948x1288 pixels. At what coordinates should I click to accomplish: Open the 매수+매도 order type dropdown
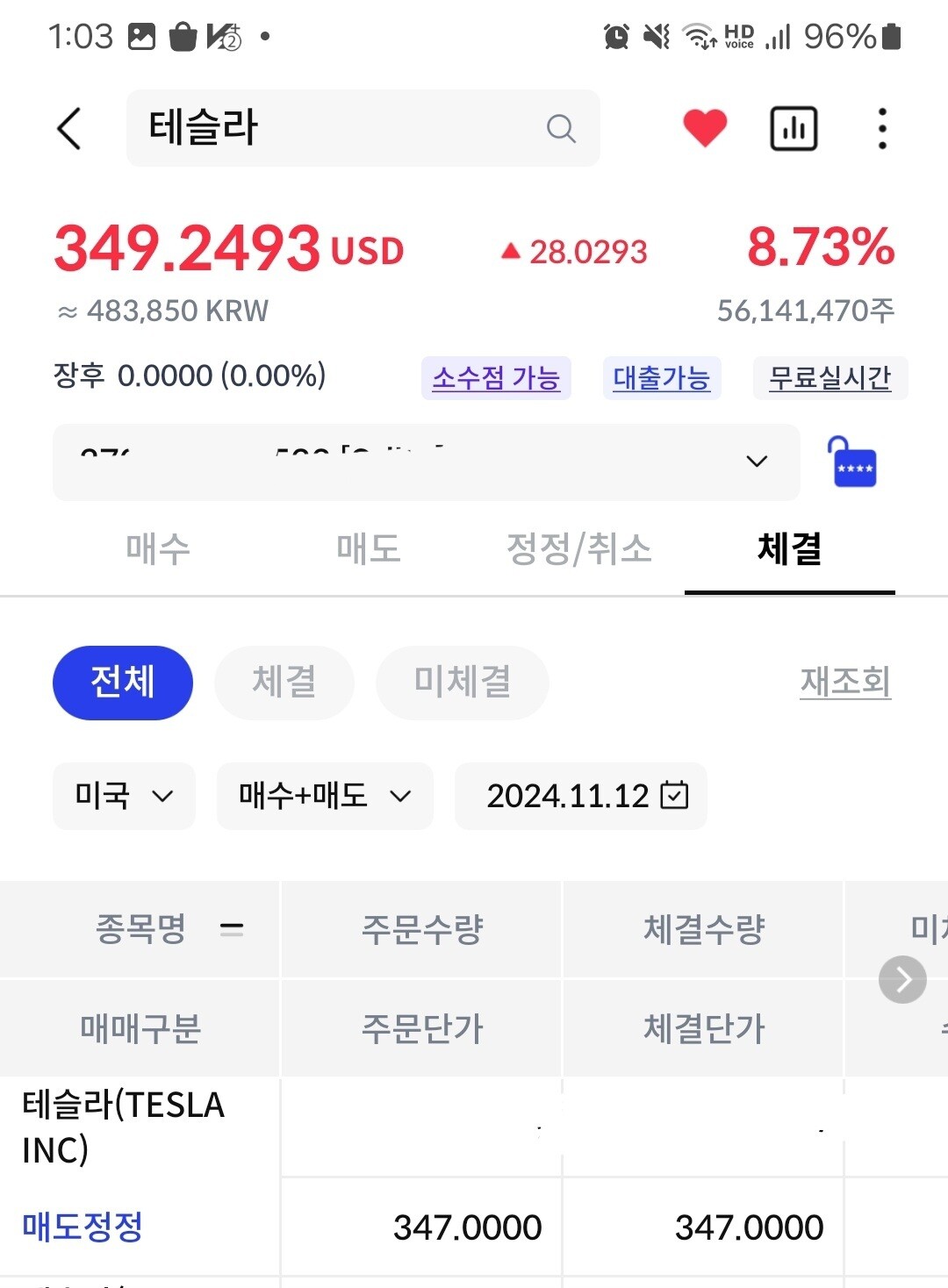coord(324,796)
